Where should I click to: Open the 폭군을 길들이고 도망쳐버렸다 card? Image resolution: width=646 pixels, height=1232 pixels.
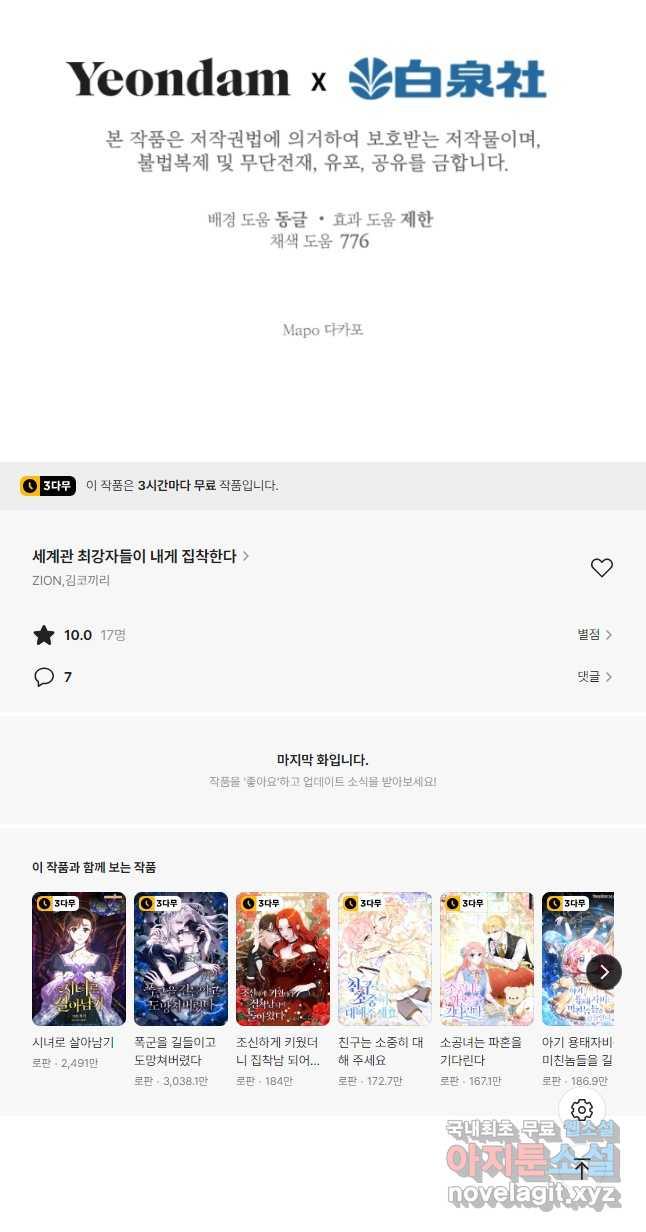click(x=181, y=959)
